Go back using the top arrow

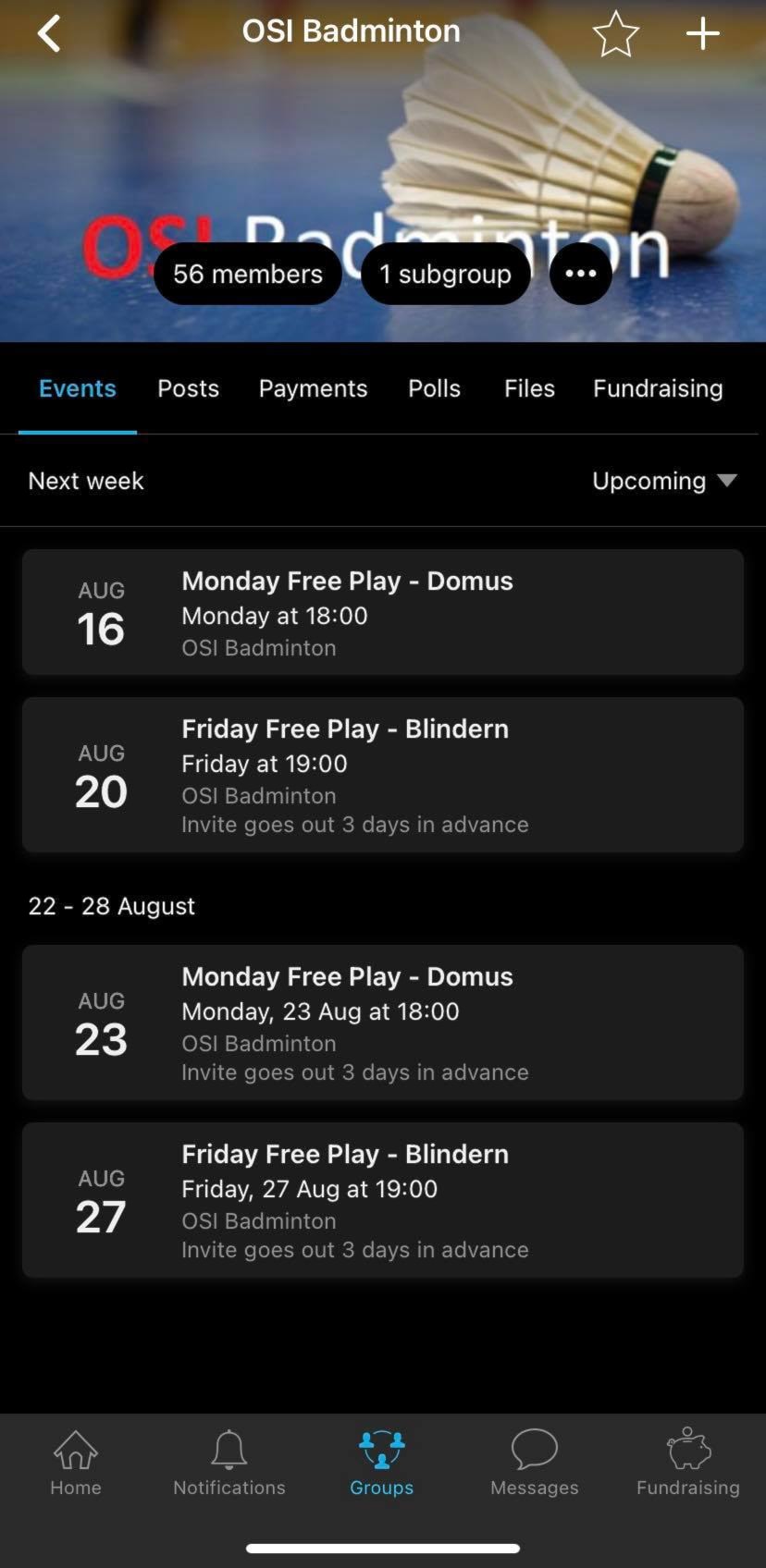[x=49, y=34]
